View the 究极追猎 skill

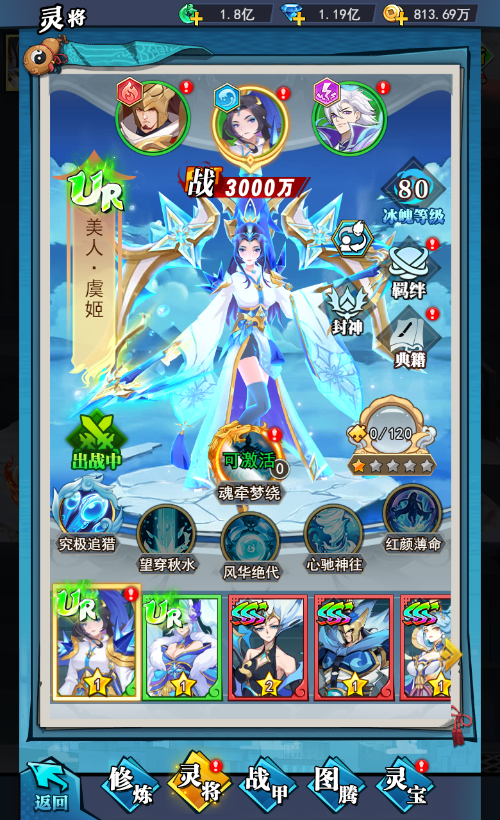click(87, 516)
